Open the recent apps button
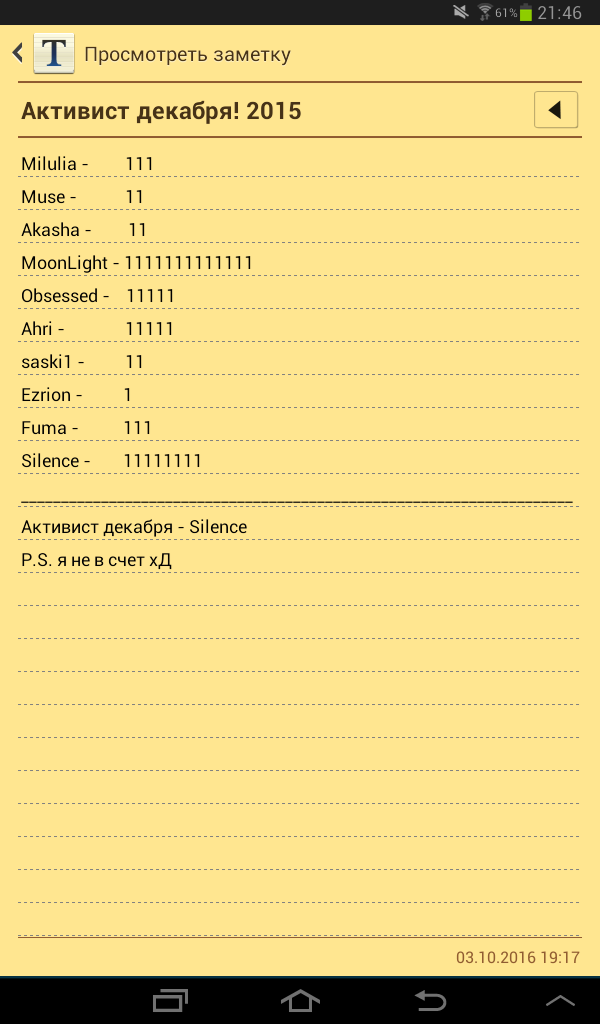 tap(170, 1000)
